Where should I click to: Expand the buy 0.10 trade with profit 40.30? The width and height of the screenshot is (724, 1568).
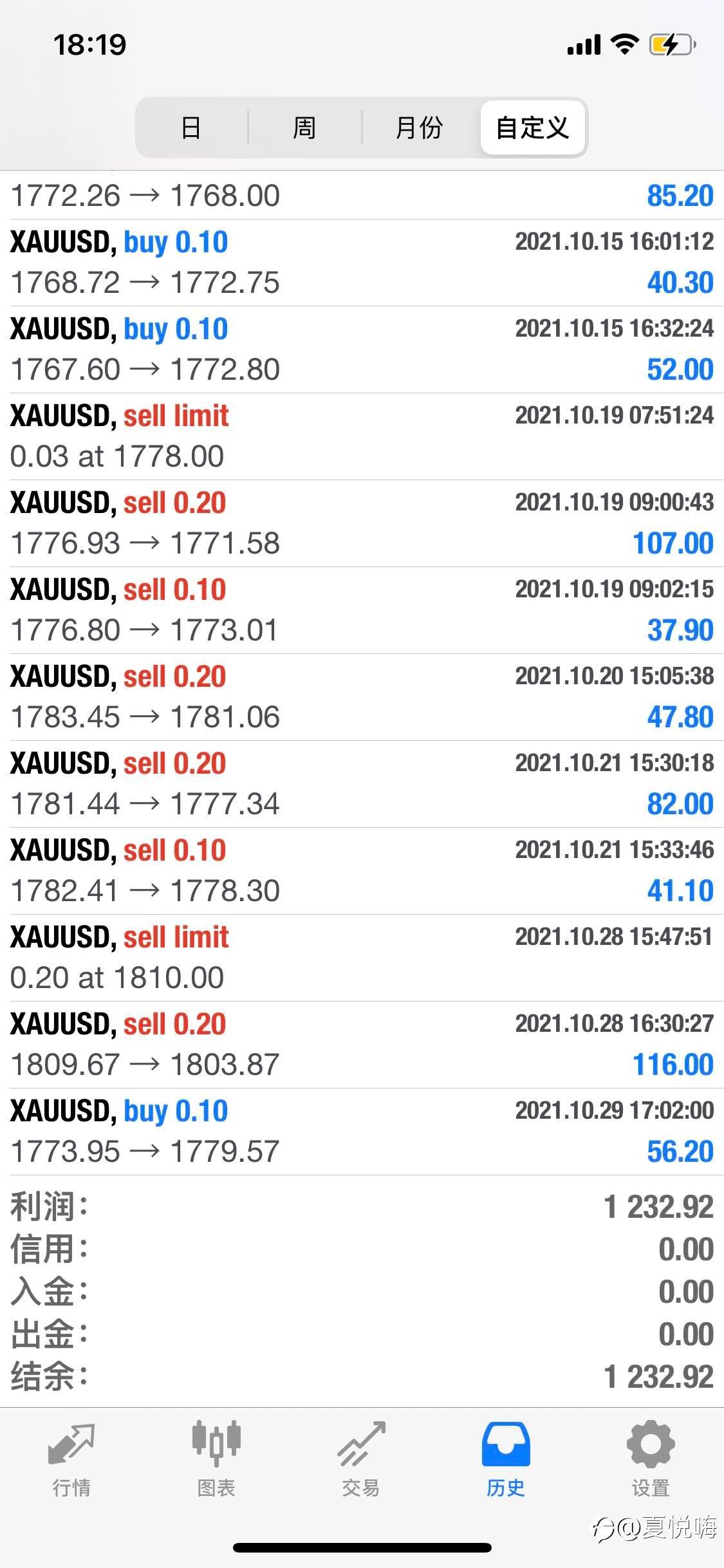click(362, 263)
